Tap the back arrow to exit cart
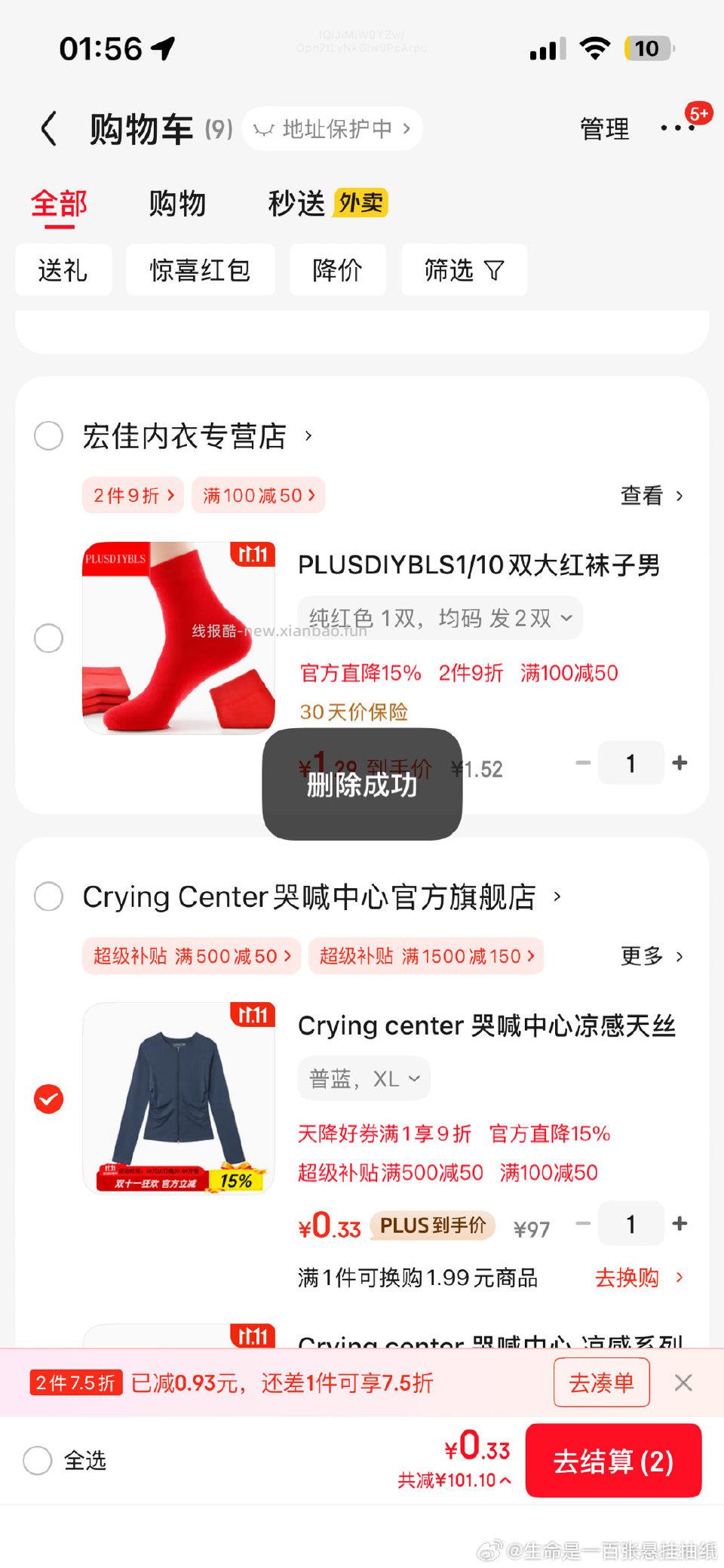Screen dimensions: 724x1568 pos(49,128)
